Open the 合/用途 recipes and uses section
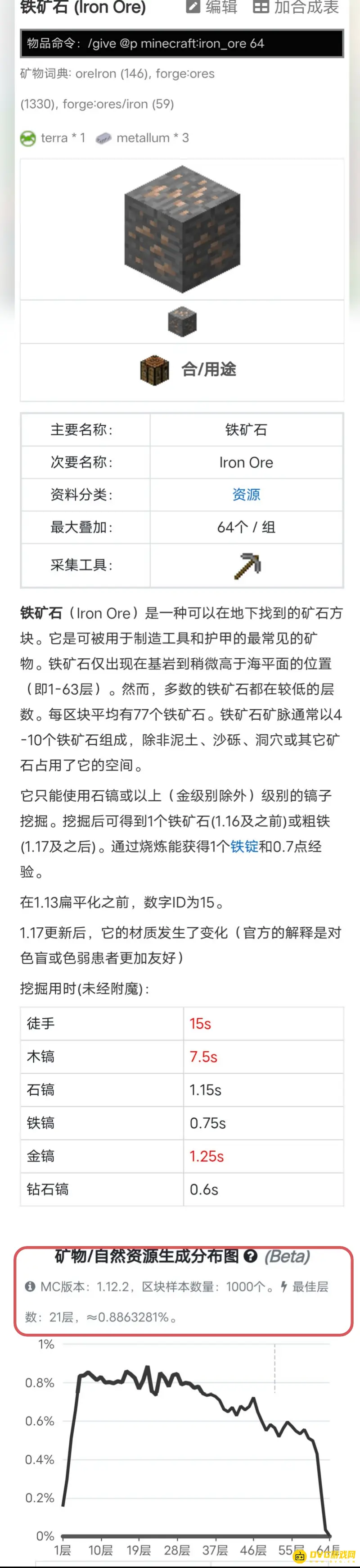Image resolution: width=360 pixels, height=1568 pixels. point(188,369)
